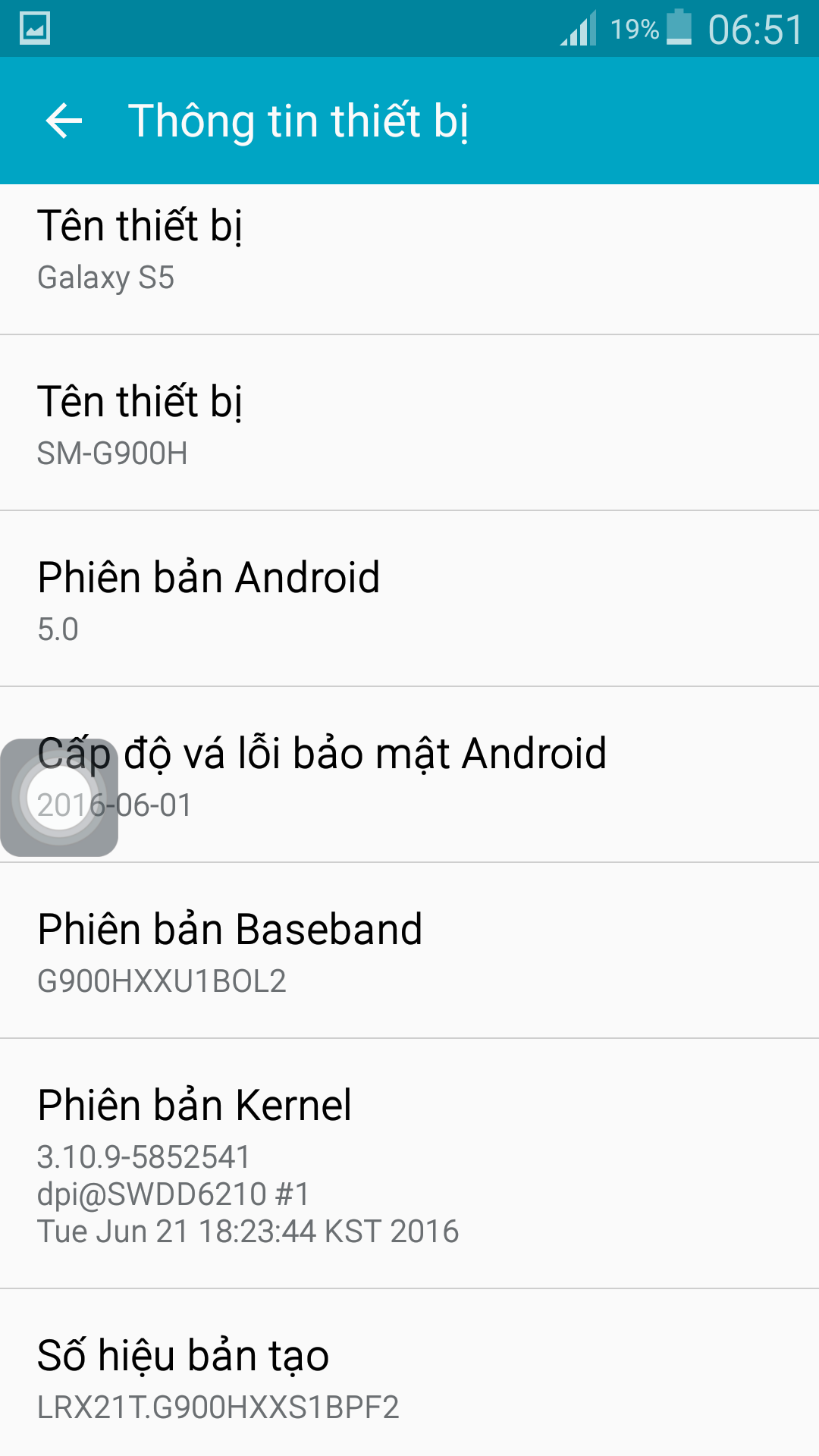Open the floating assistive touch button
The width and height of the screenshot is (819, 1456).
pyautogui.click(x=59, y=798)
